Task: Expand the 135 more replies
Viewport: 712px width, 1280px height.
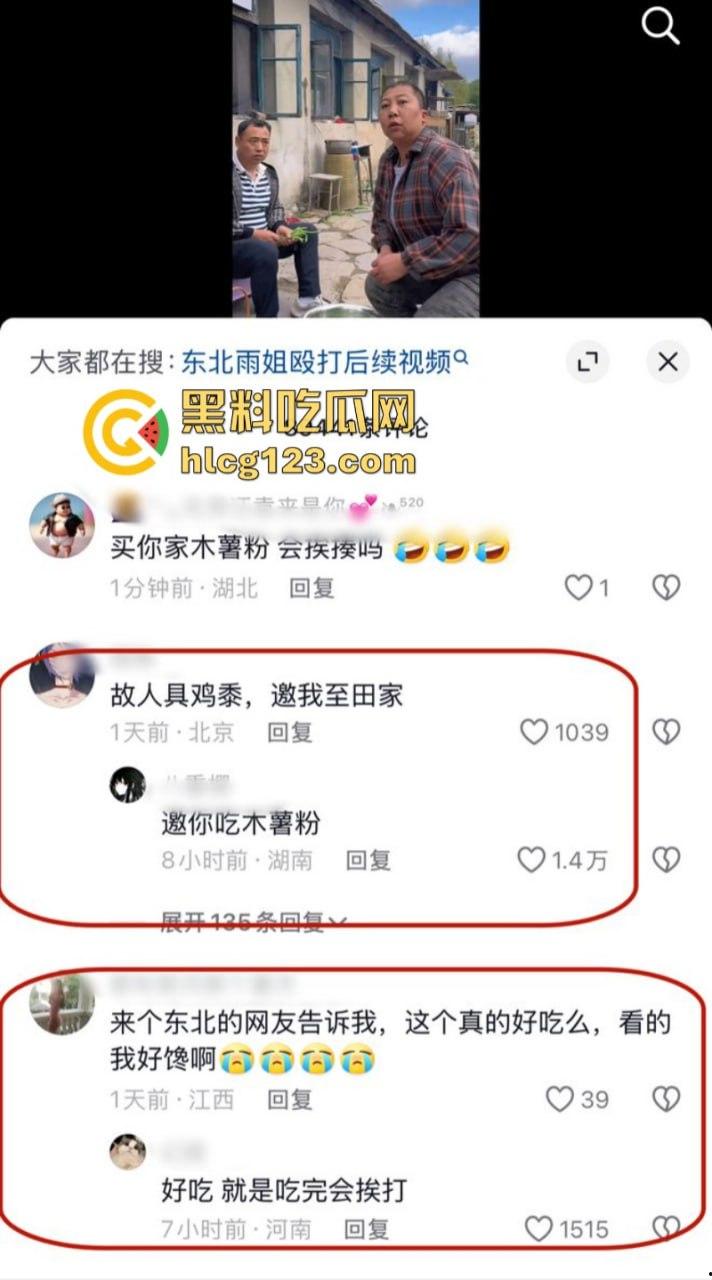Action: [254, 922]
